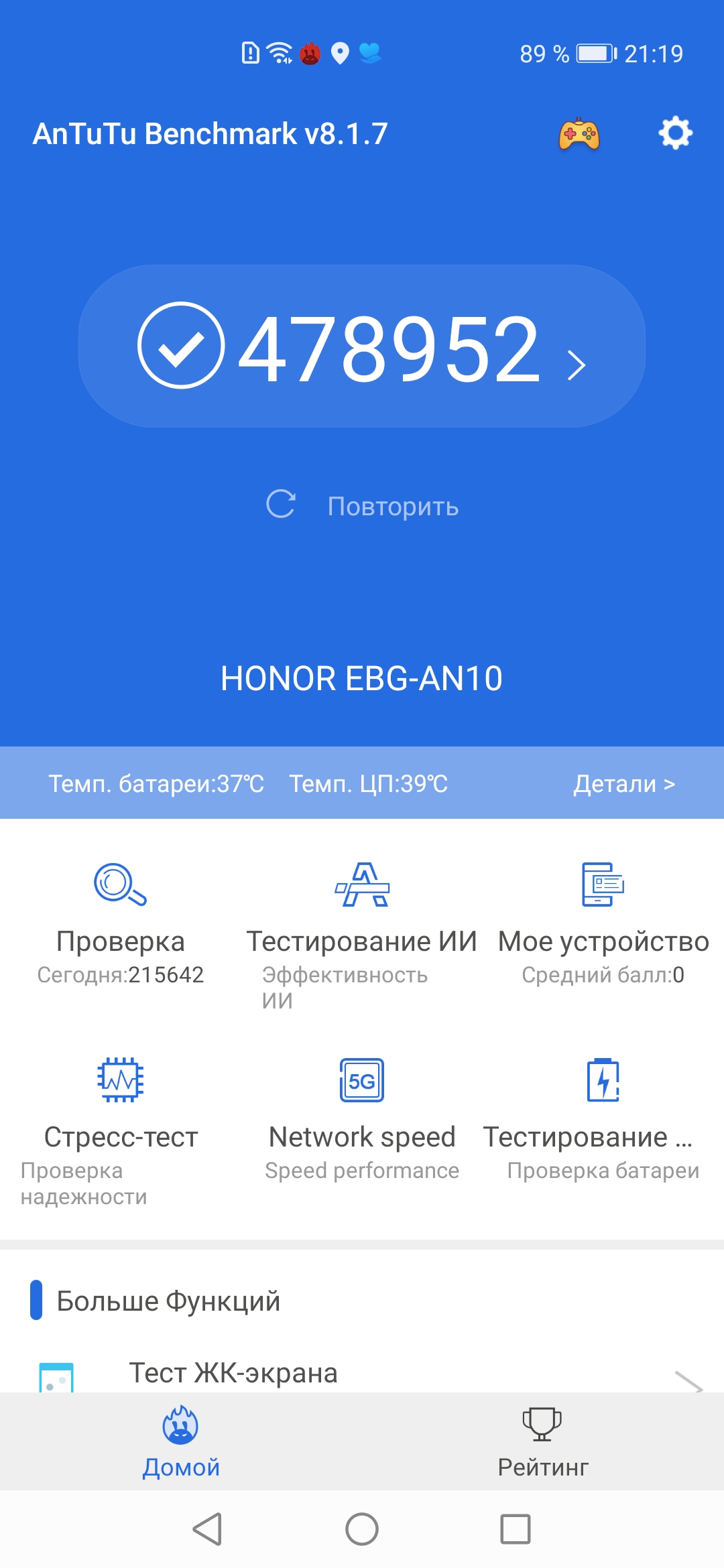Select the Домой tab

181,1442
